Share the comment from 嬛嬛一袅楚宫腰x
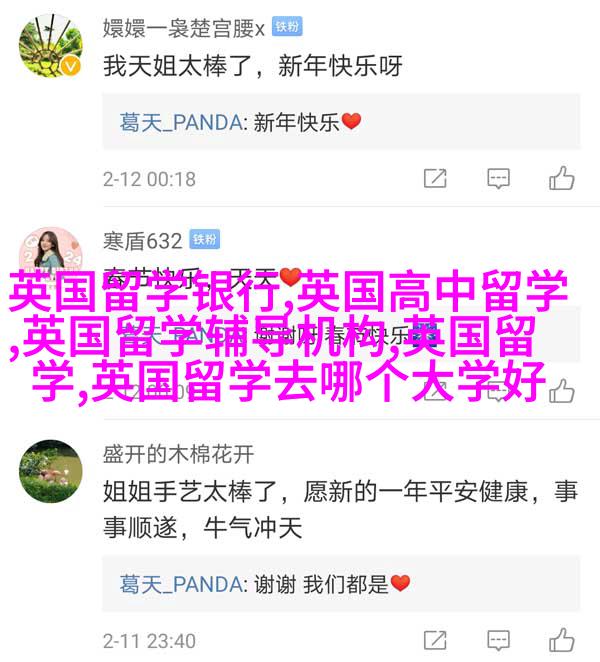The width and height of the screenshot is (600, 662). click(435, 179)
